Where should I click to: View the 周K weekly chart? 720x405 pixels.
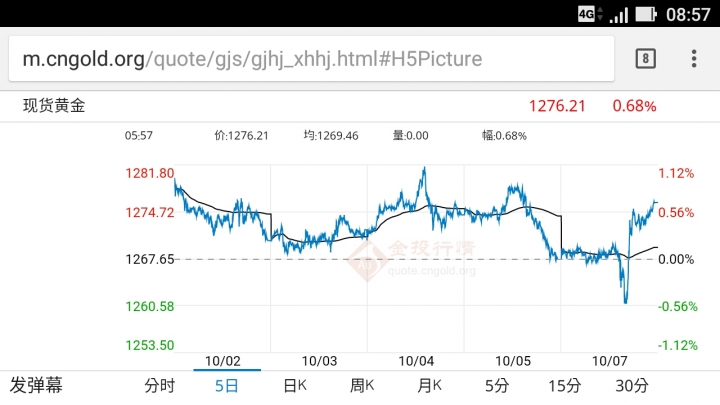(x=362, y=385)
